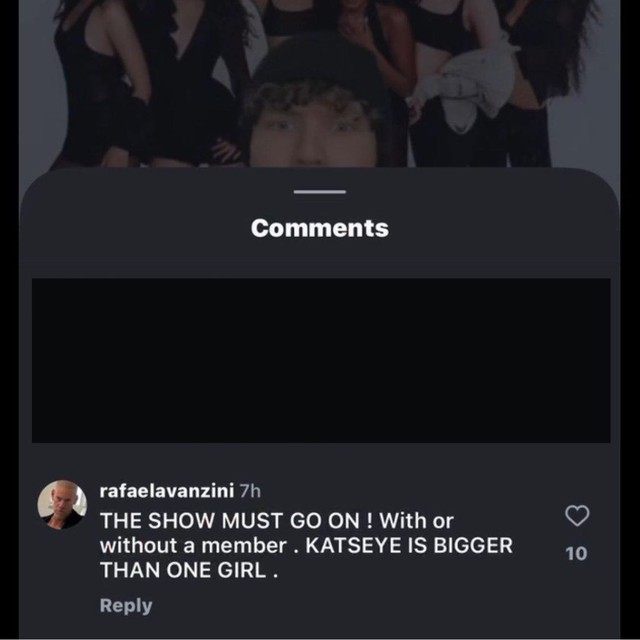Viewport: 640px width, 640px height.
Task: Like rafaelavanzini's comment with the heart
Action: click(577, 516)
